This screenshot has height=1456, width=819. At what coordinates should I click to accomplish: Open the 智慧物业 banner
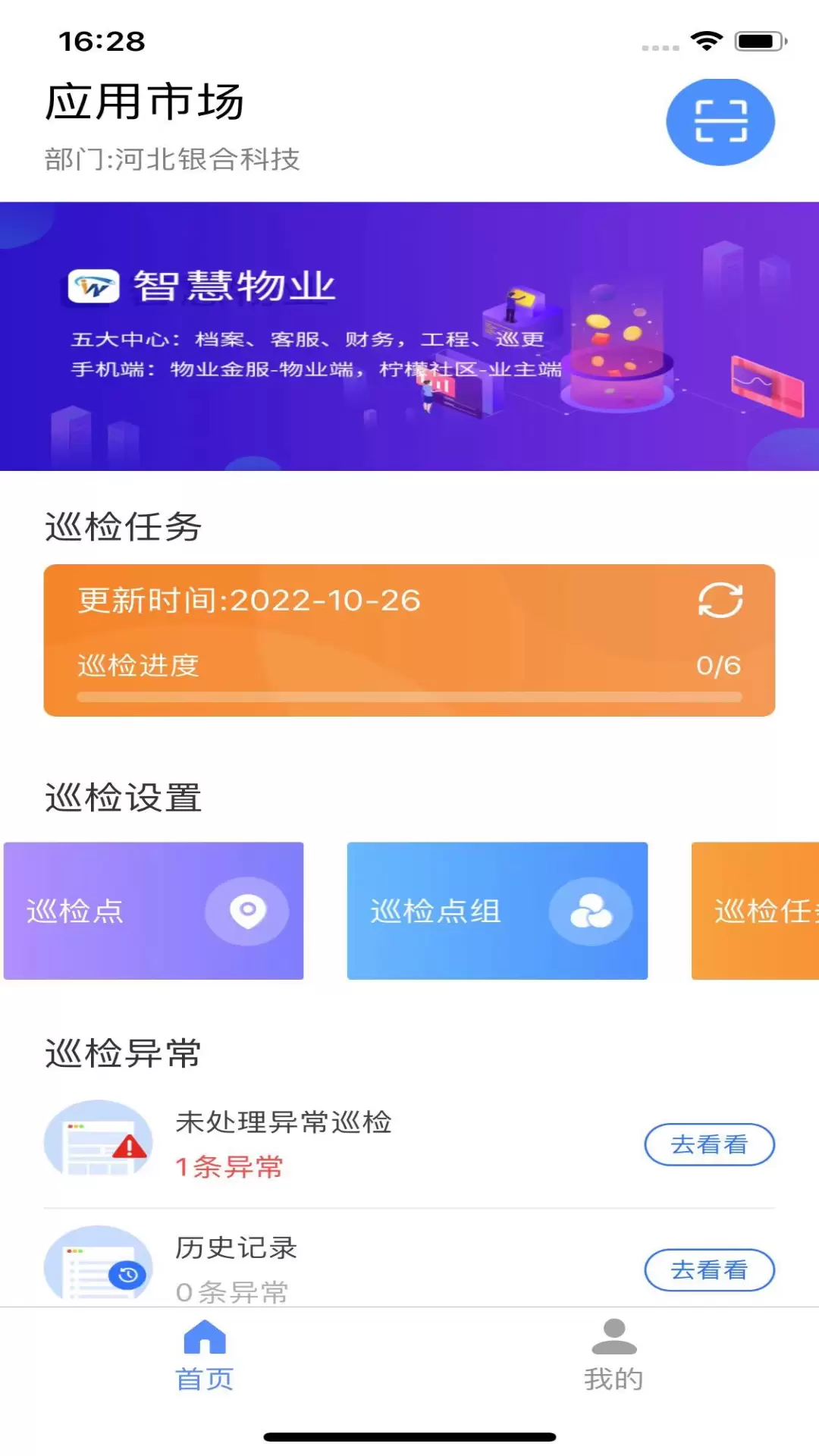click(409, 336)
